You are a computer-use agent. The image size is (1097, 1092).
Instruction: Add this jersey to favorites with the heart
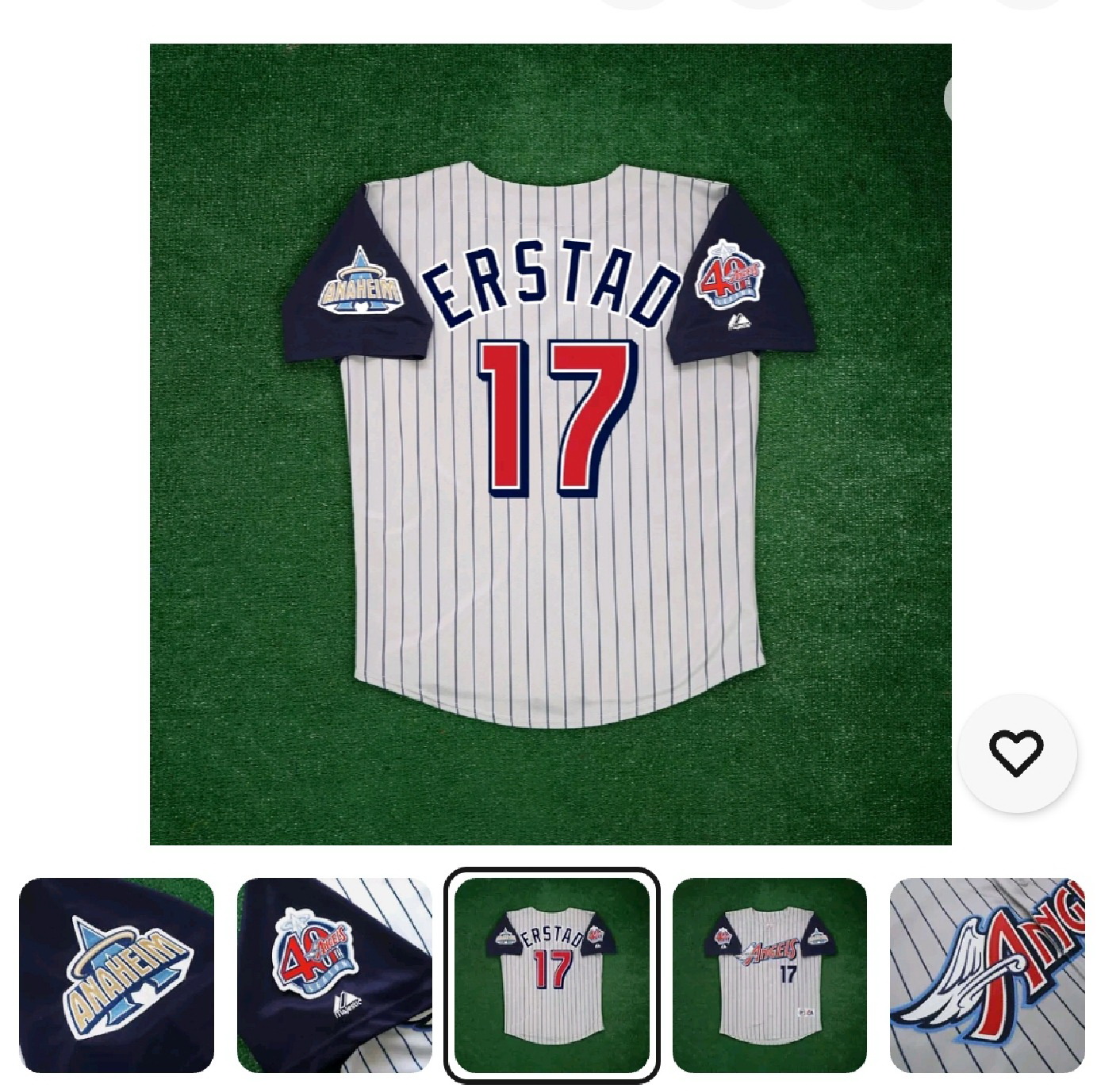point(1016,753)
